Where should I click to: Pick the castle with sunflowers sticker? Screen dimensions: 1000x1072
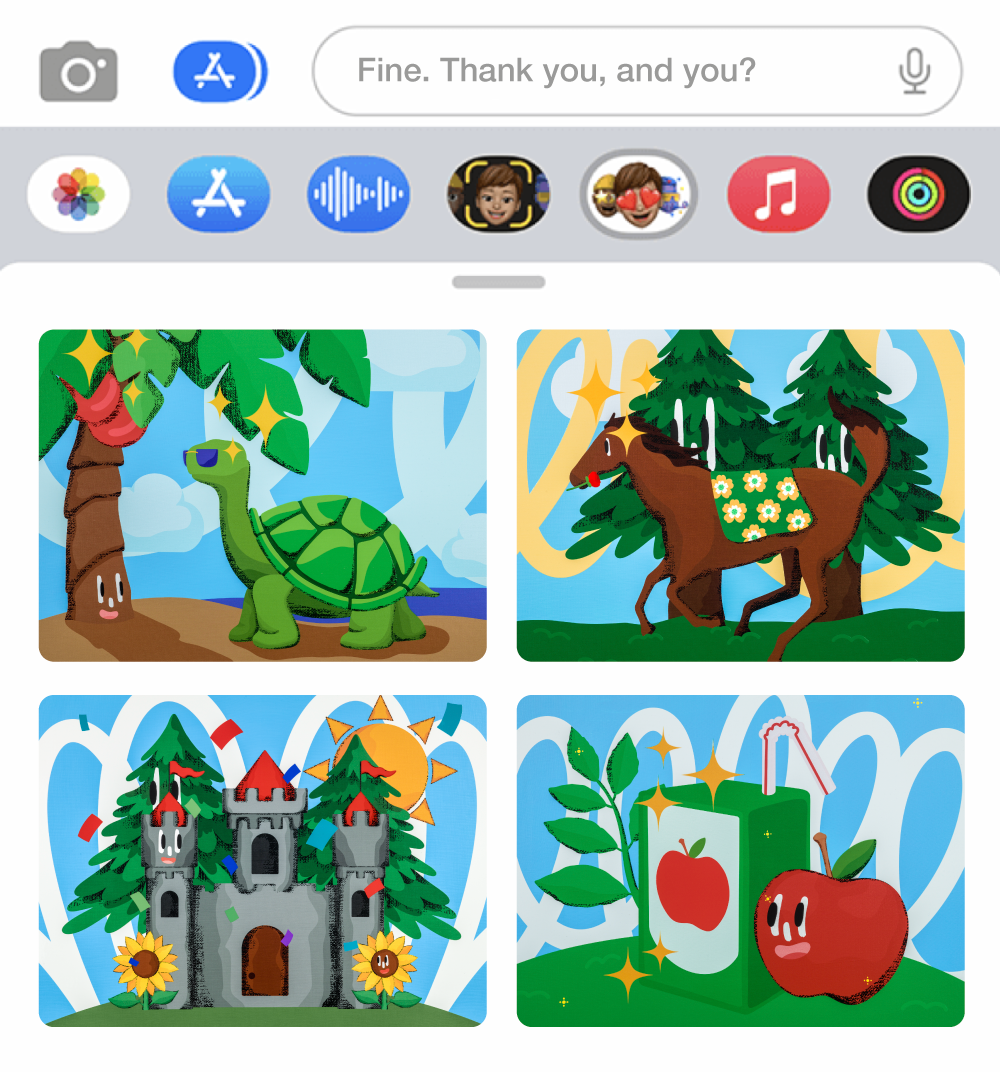(x=263, y=861)
